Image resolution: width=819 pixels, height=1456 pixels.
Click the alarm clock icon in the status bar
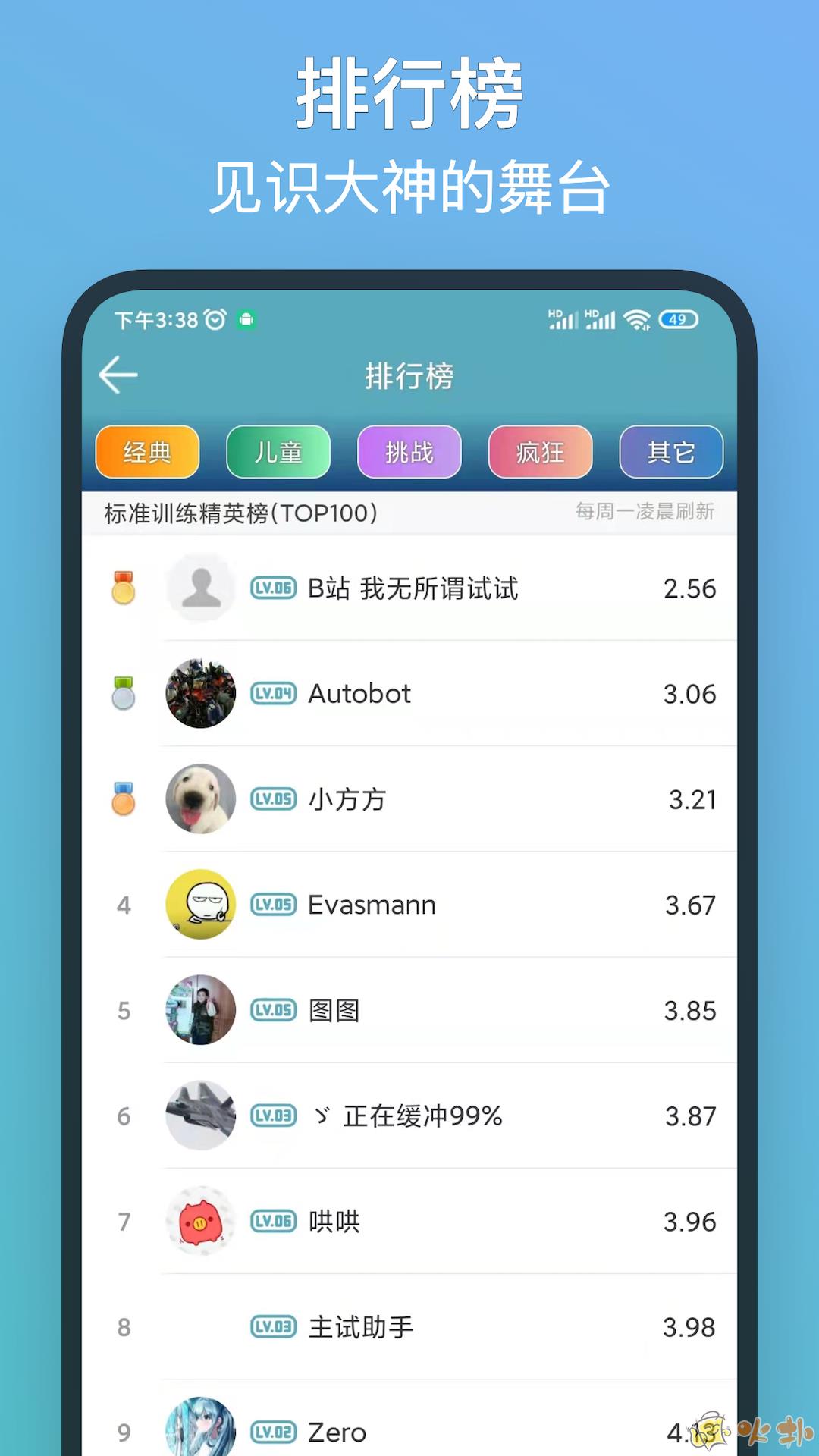click(216, 319)
